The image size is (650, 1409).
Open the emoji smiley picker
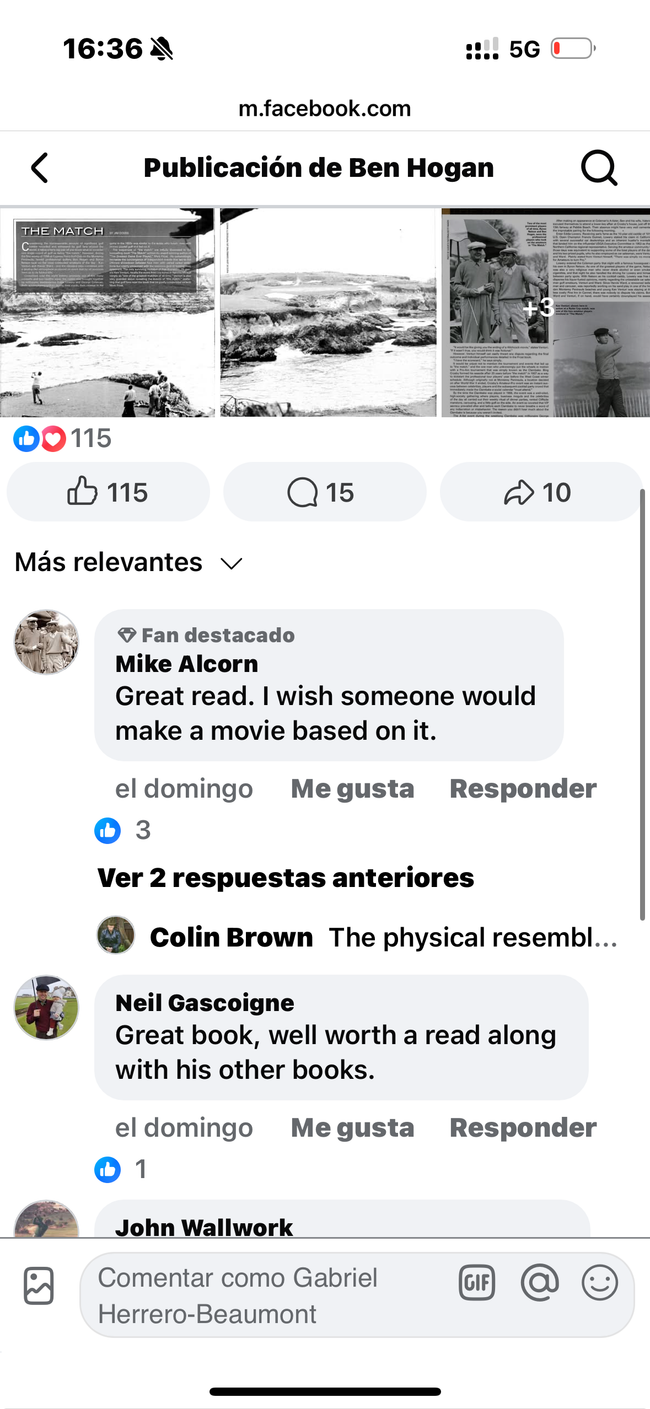click(600, 1283)
